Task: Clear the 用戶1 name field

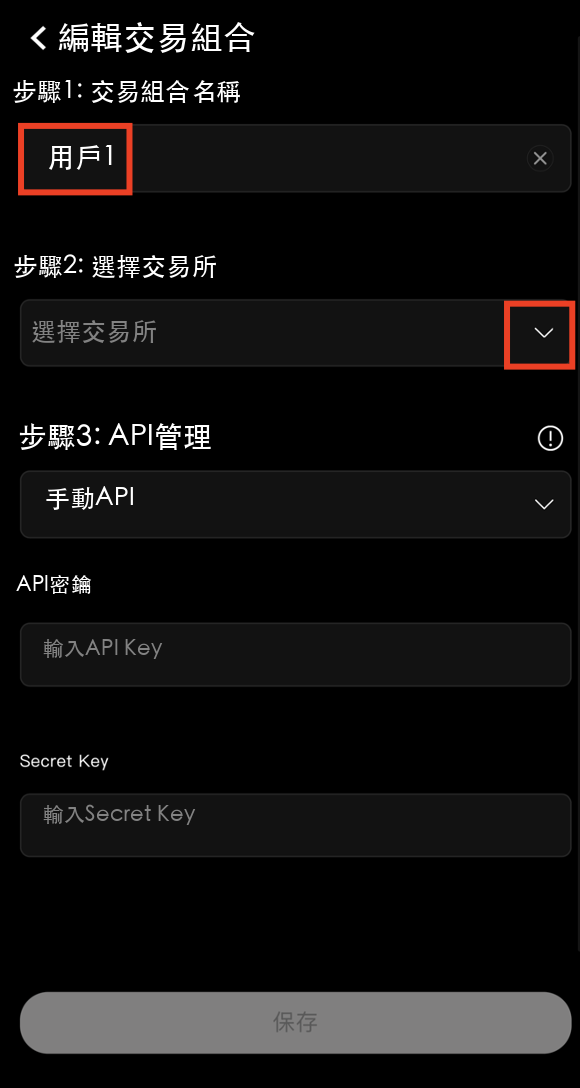Action: click(540, 158)
